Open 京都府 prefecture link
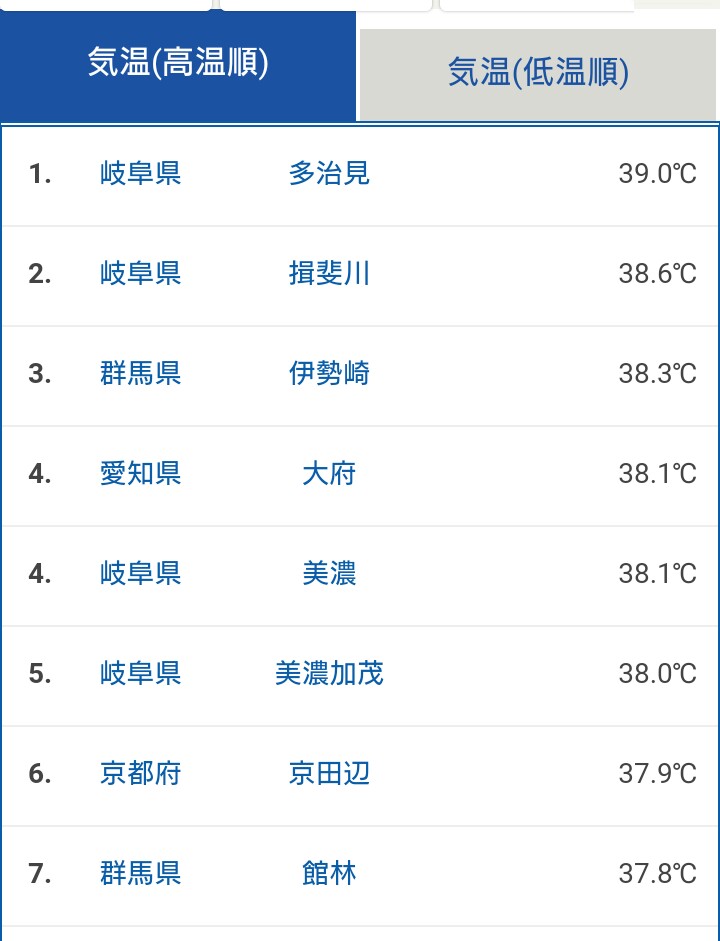 coord(141,774)
